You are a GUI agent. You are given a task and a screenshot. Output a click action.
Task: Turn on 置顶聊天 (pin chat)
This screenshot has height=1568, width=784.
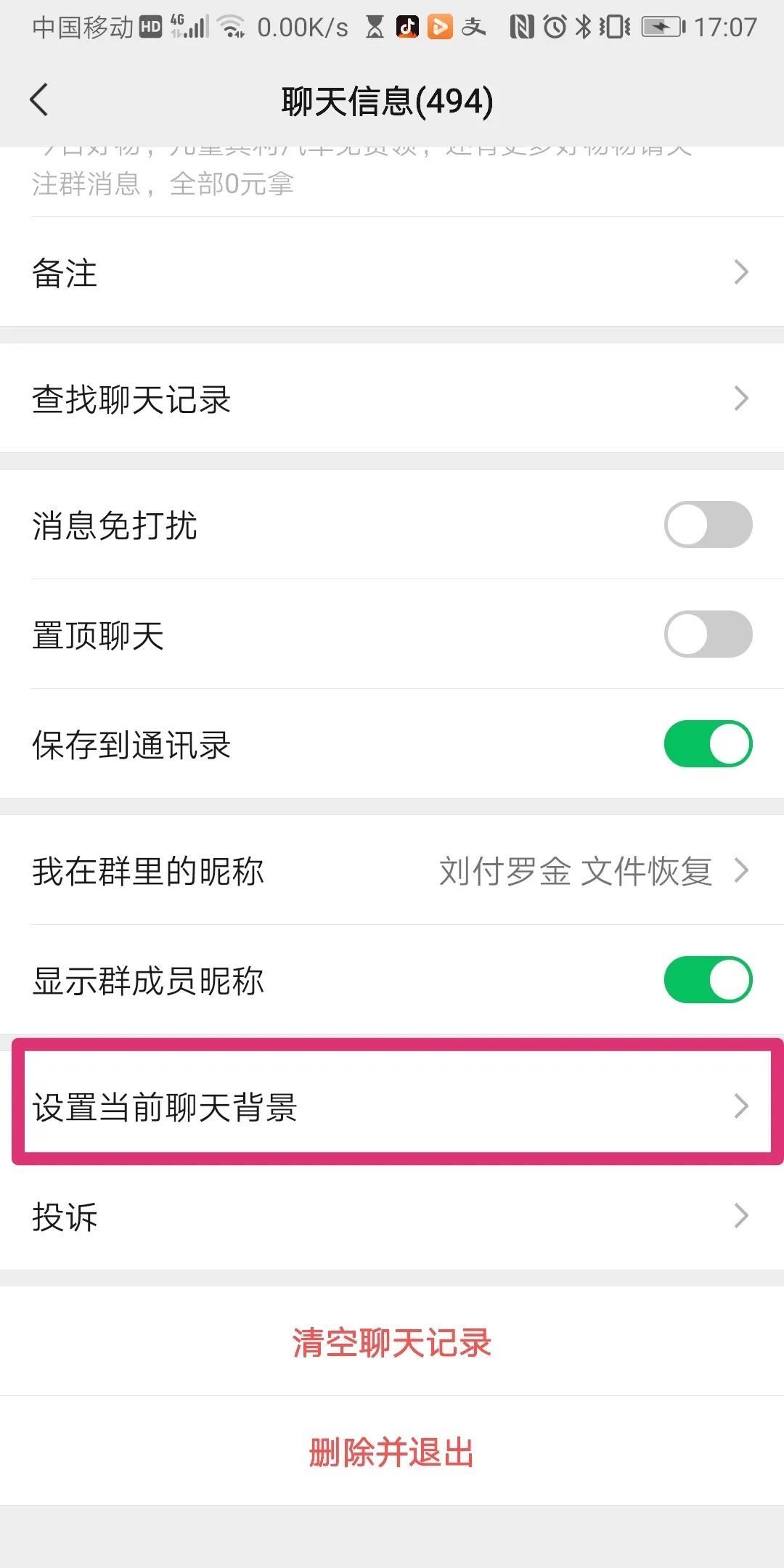708,634
